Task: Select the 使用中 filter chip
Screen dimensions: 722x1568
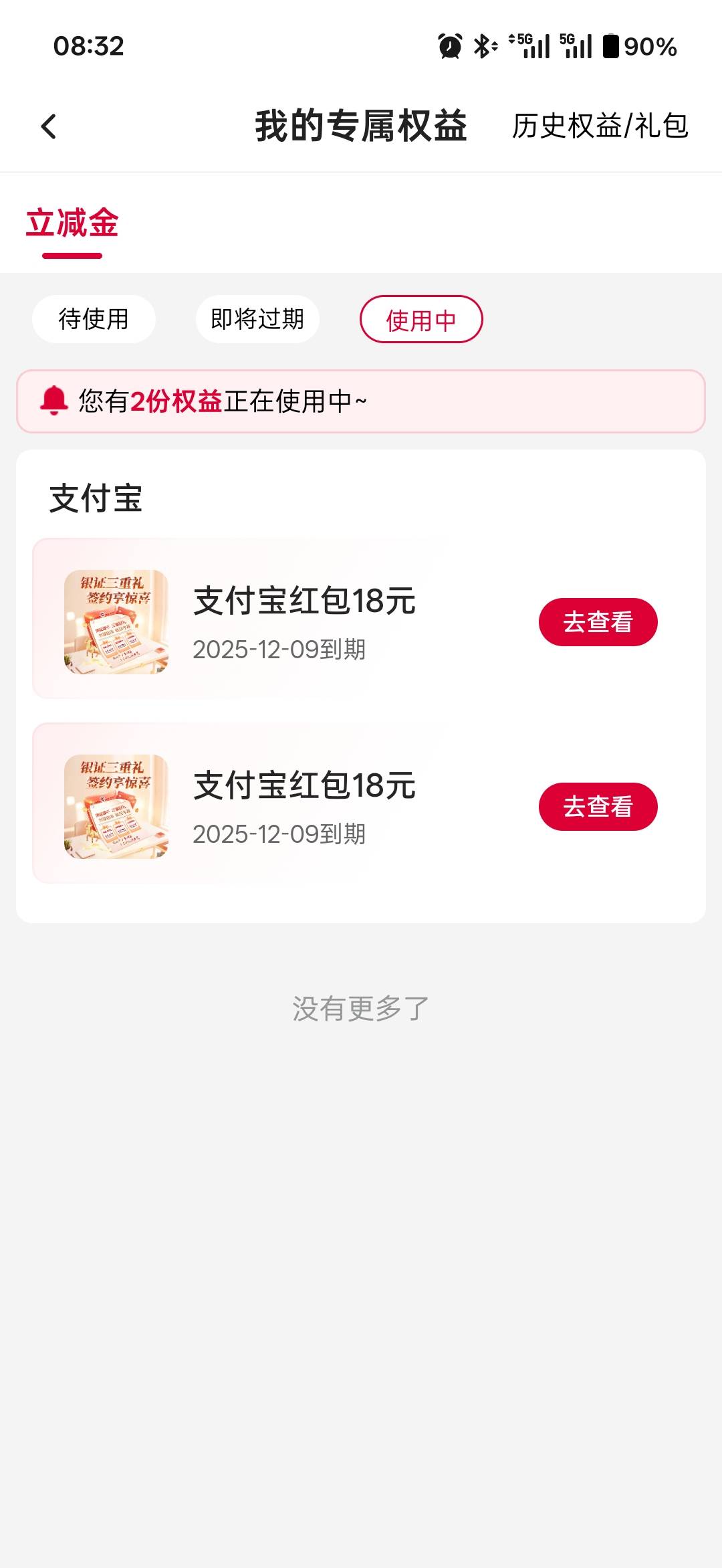Action: pyautogui.click(x=420, y=319)
